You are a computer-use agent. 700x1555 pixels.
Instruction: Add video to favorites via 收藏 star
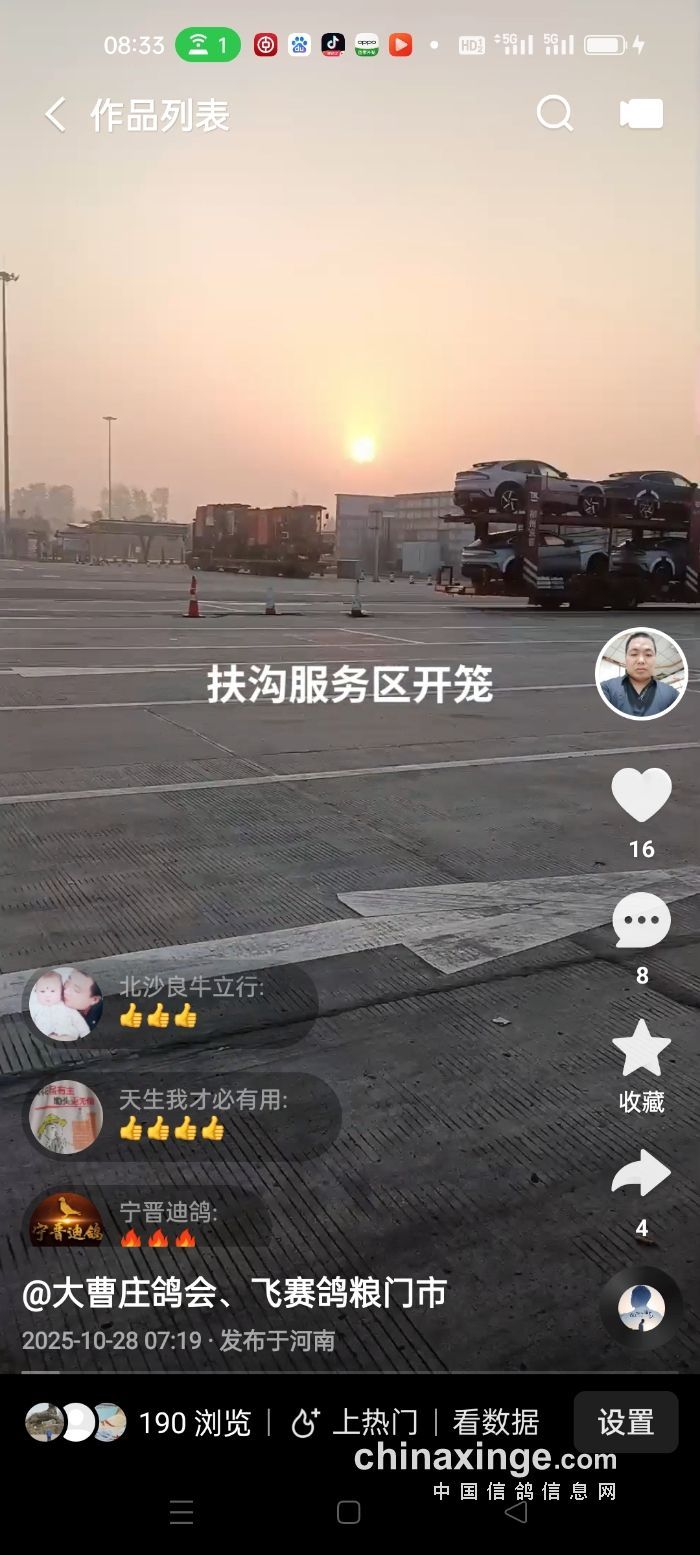641,1050
